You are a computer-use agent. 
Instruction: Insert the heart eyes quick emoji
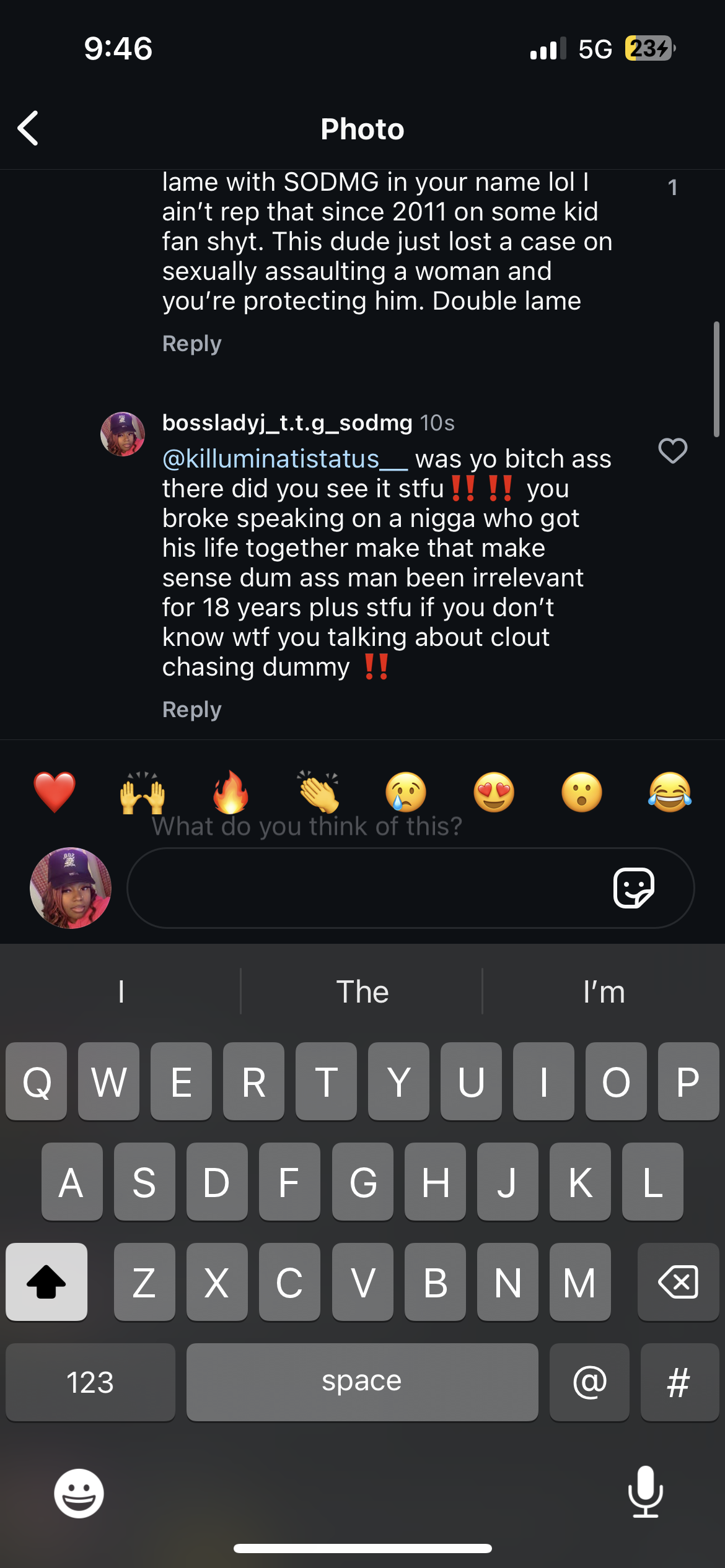(x=494, y=792)
